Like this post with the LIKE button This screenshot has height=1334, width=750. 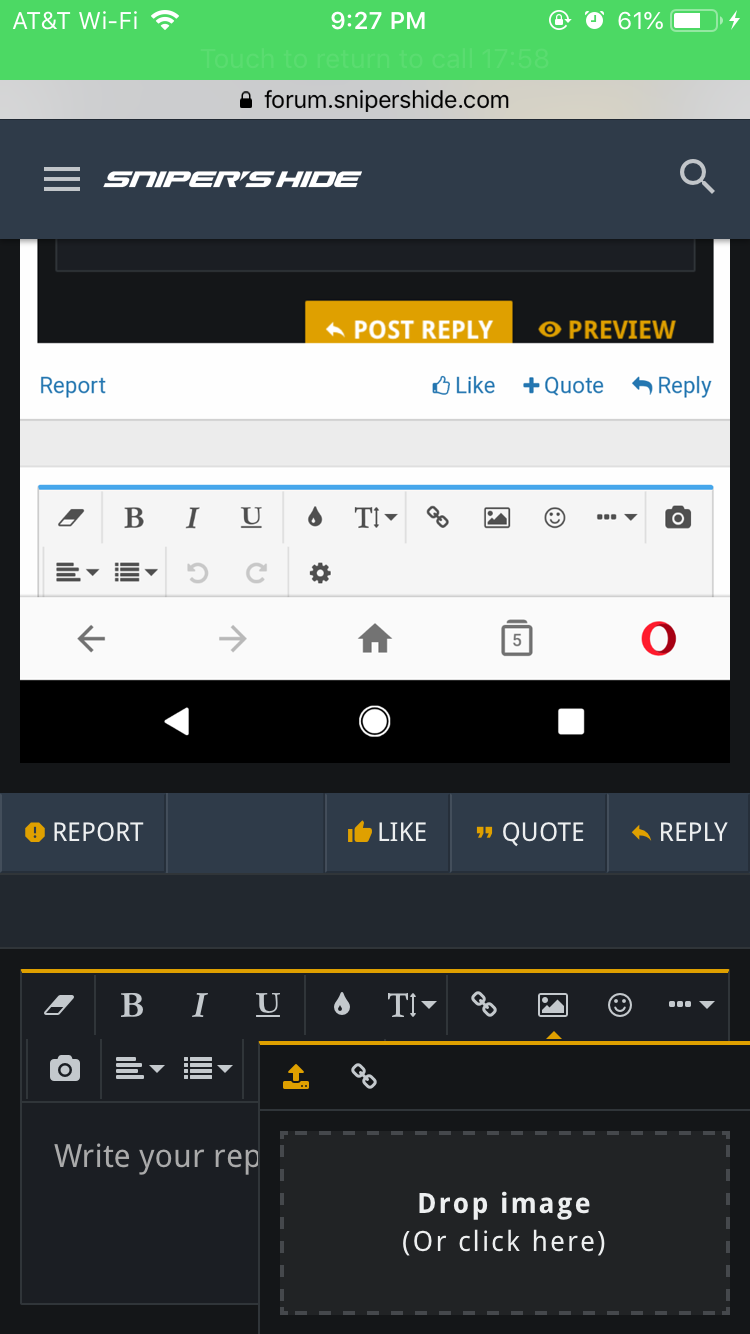click(x=387, y=832)
